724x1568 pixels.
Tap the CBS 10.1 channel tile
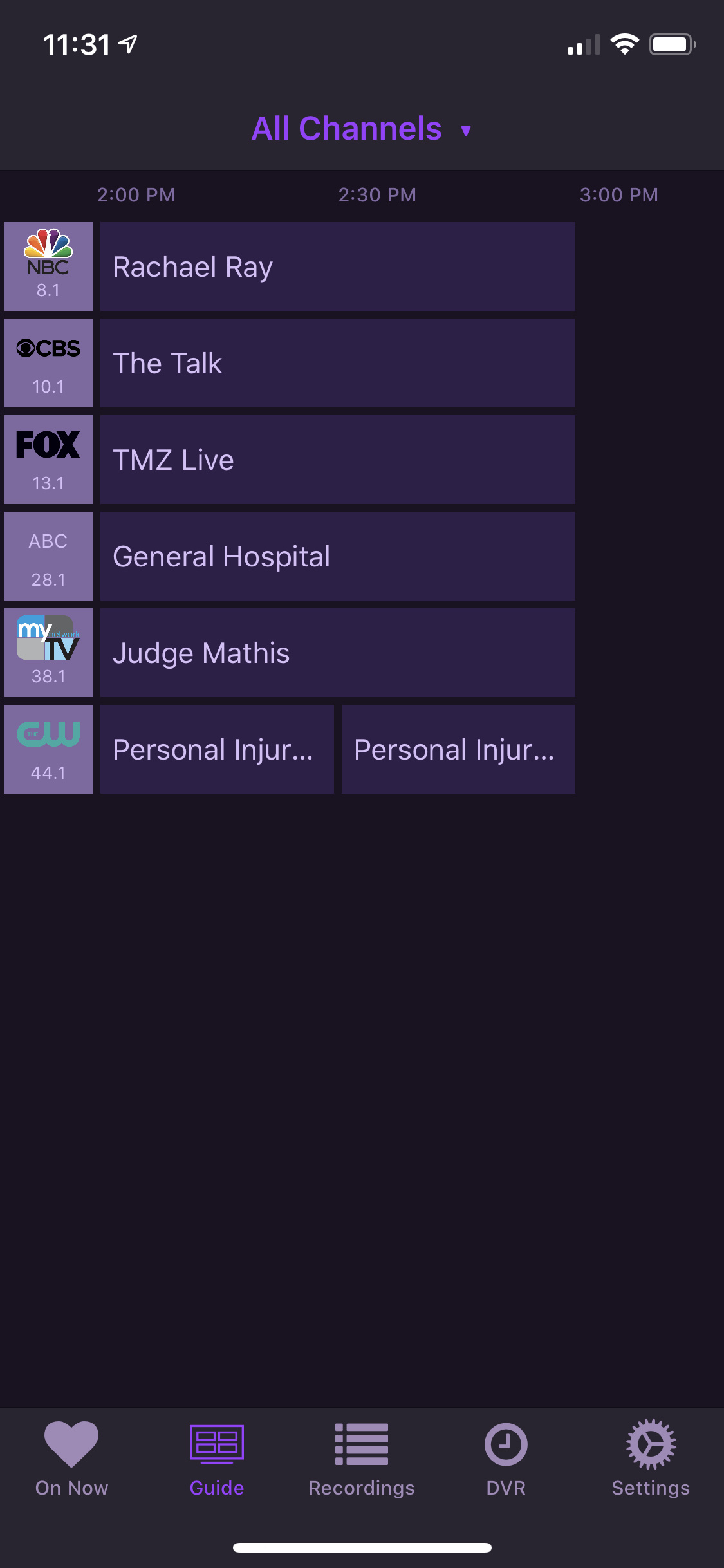(x=48, y=363)
